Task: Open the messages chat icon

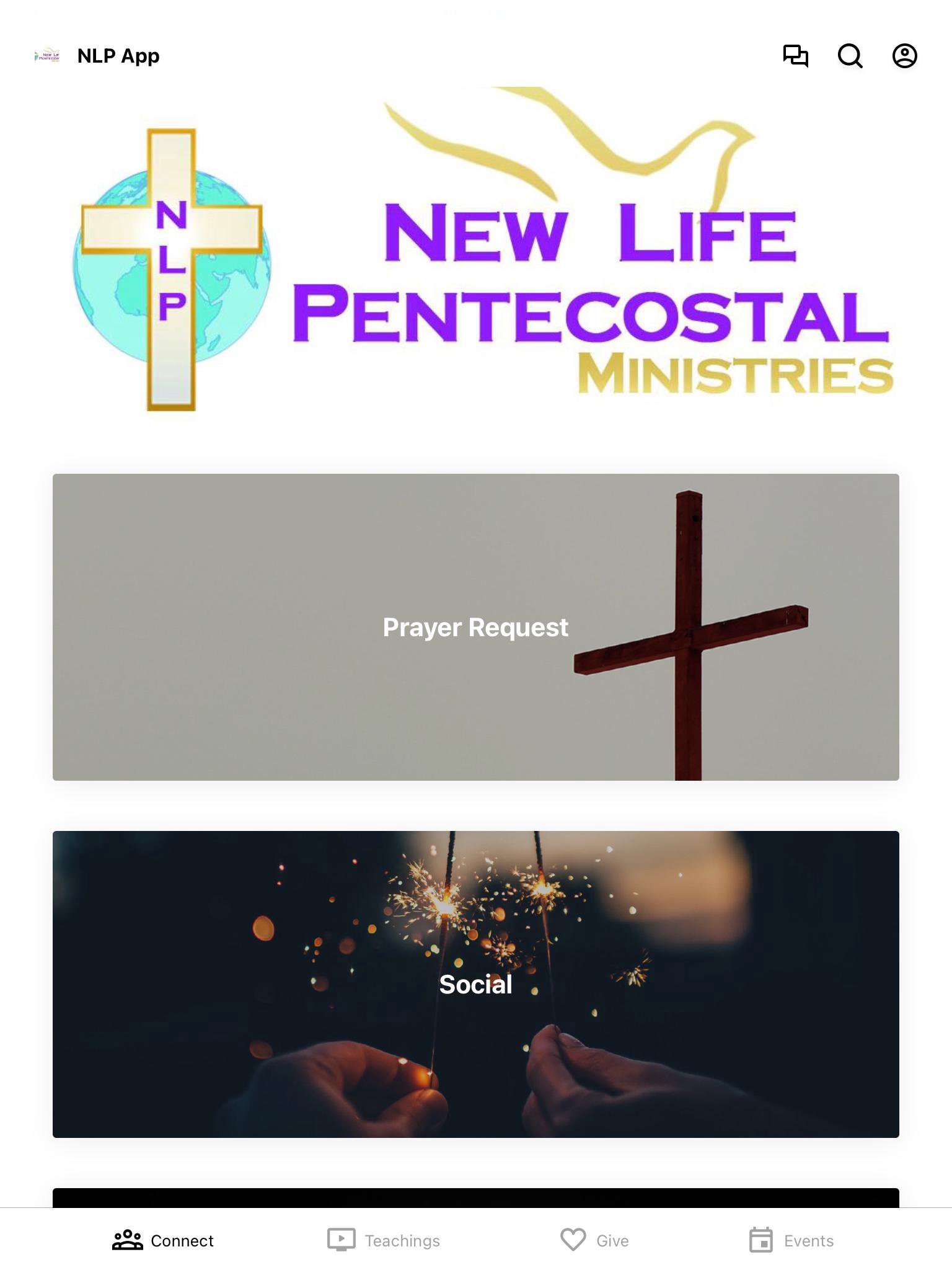Action: 795,56
